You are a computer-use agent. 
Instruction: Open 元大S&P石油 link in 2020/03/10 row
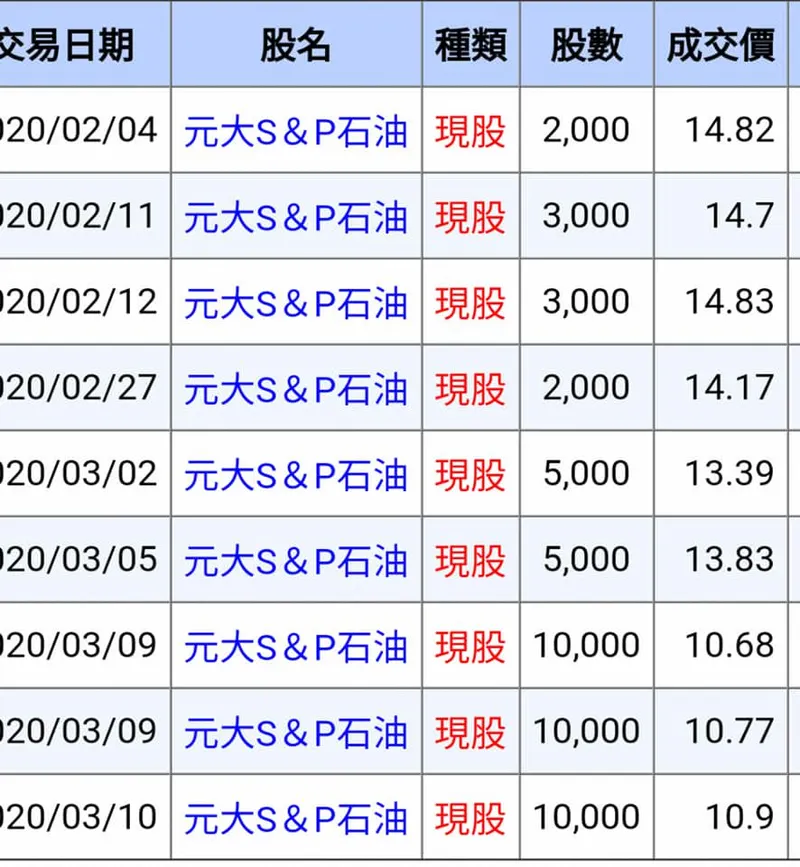click(x=296, y=819)
